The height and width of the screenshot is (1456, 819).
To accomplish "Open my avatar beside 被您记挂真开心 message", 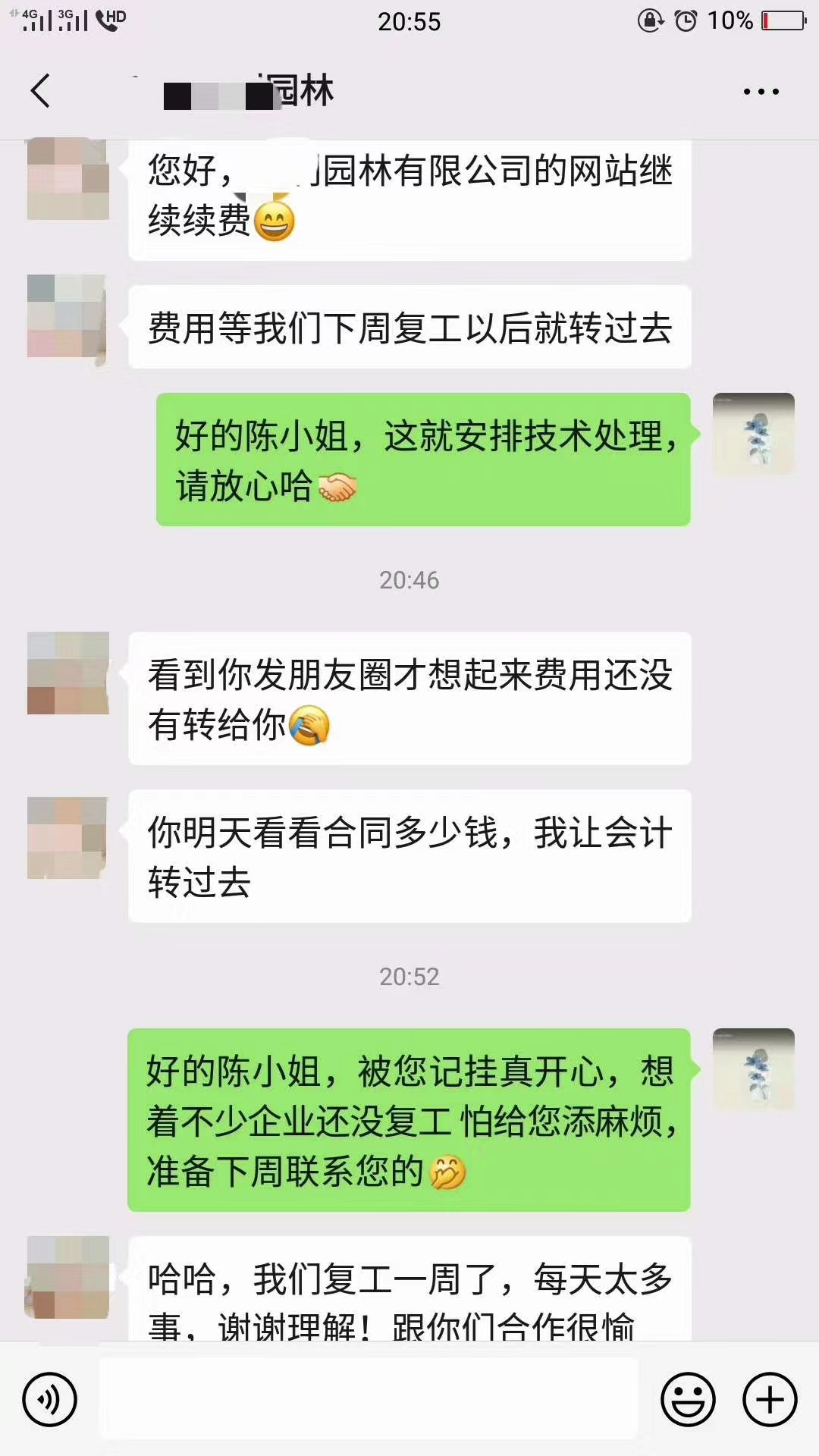I will pos(753,1069).
